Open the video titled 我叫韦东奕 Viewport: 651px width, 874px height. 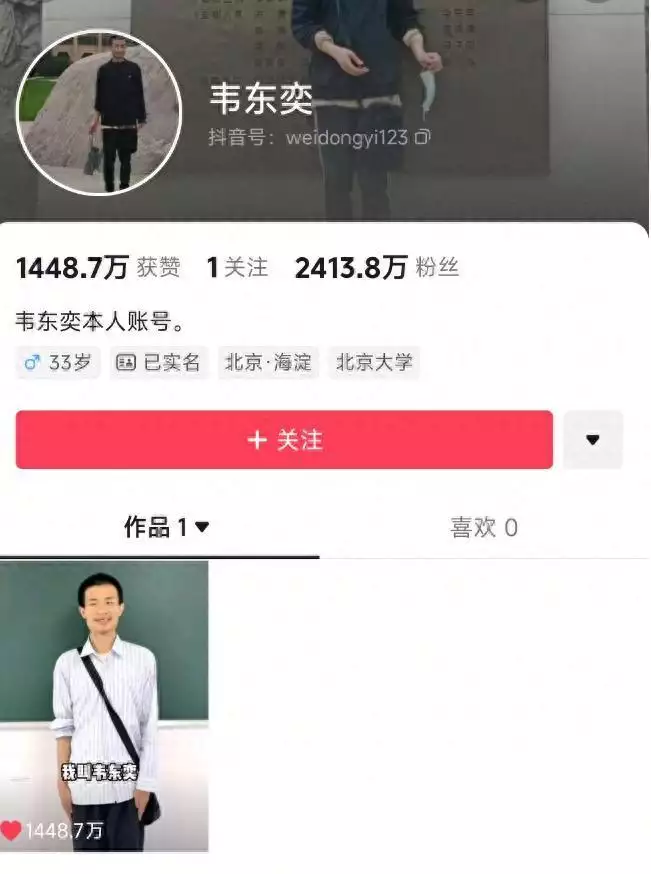104,706
